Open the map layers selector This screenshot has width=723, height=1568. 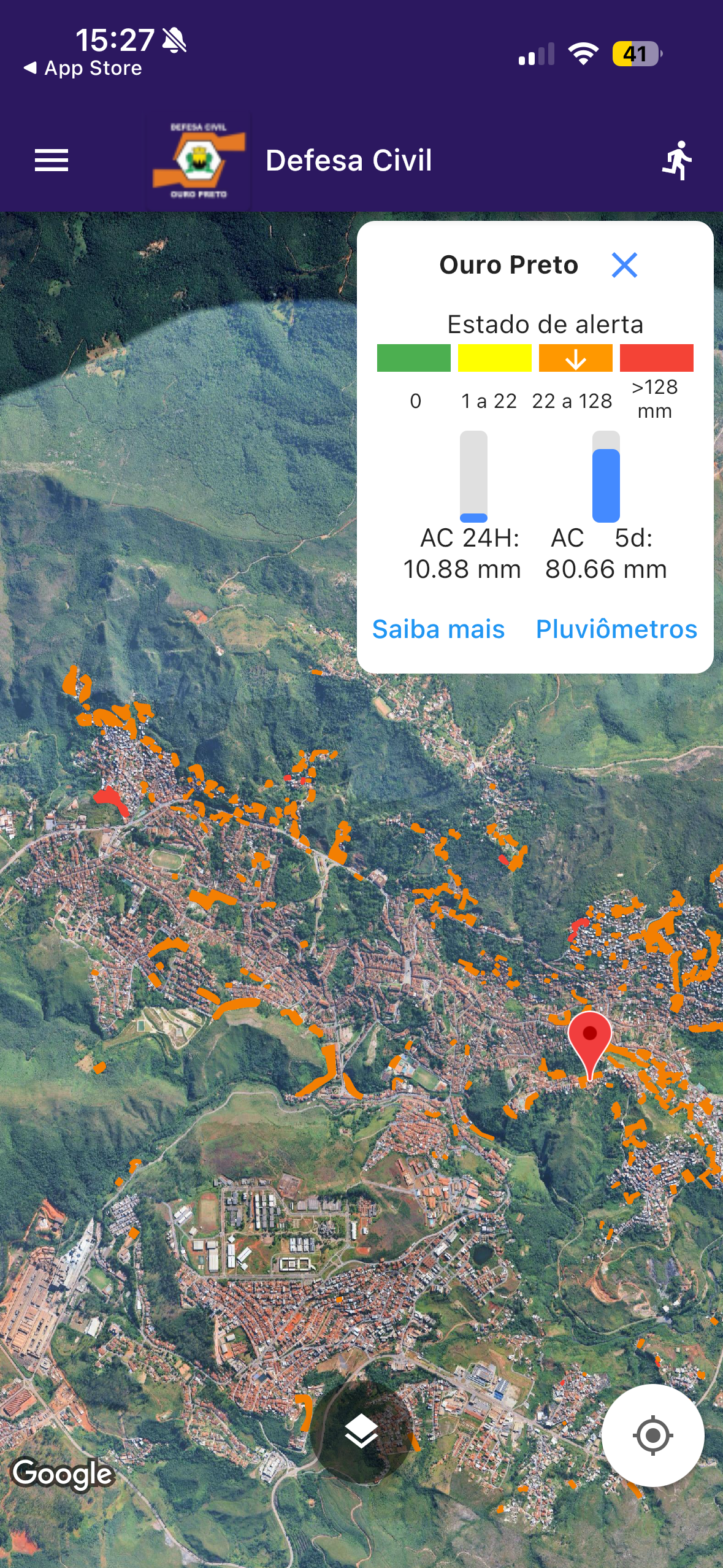362,1432
